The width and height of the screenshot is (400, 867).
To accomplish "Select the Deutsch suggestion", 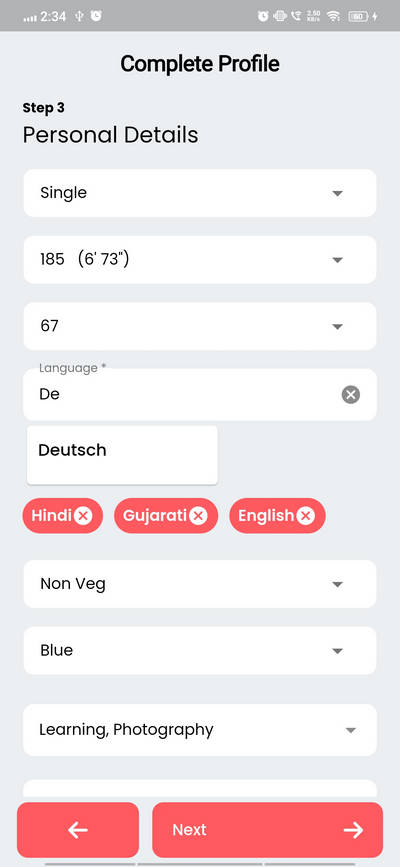I will click(122, 455).
